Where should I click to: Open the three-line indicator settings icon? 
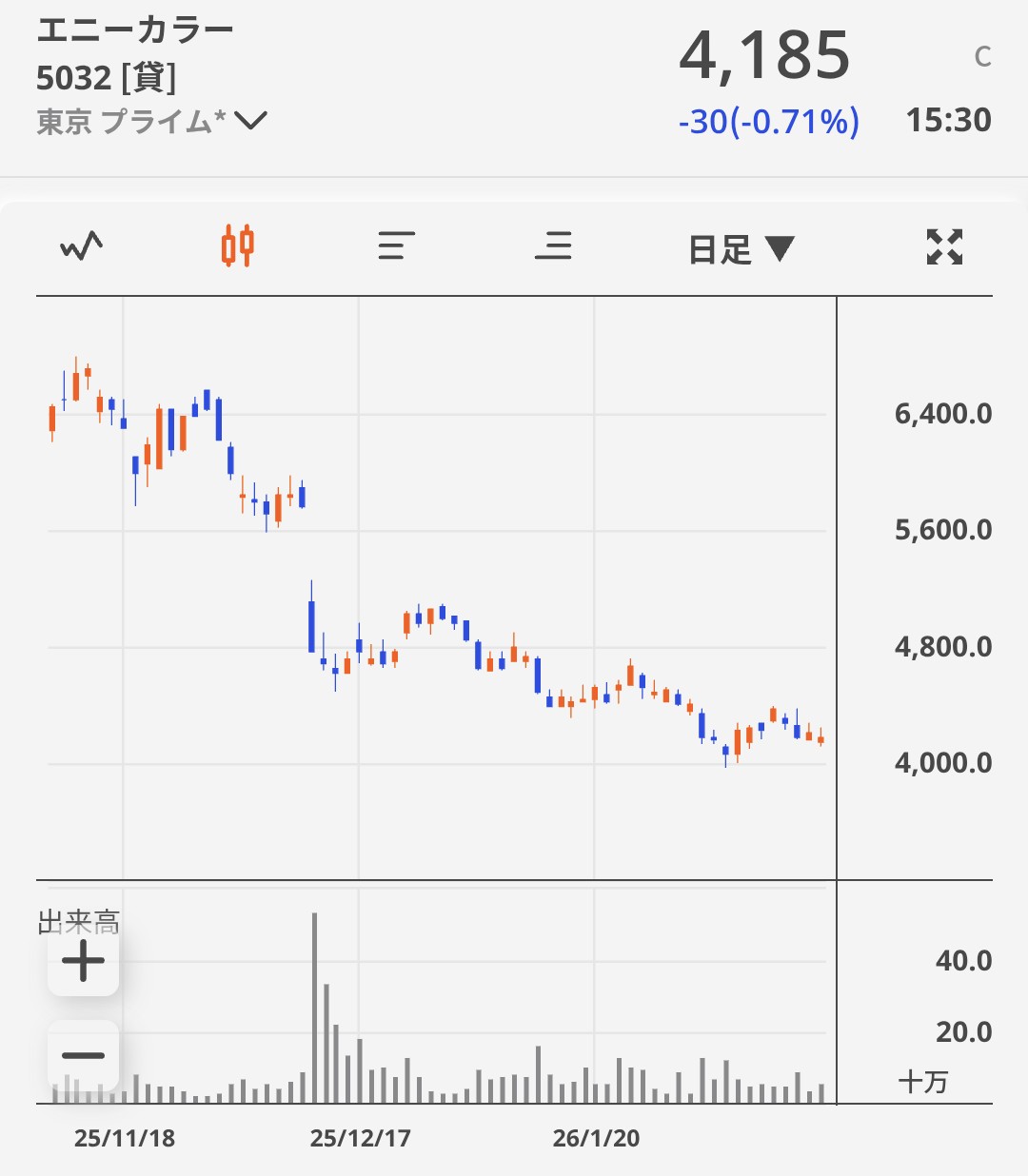coord(553,246)
